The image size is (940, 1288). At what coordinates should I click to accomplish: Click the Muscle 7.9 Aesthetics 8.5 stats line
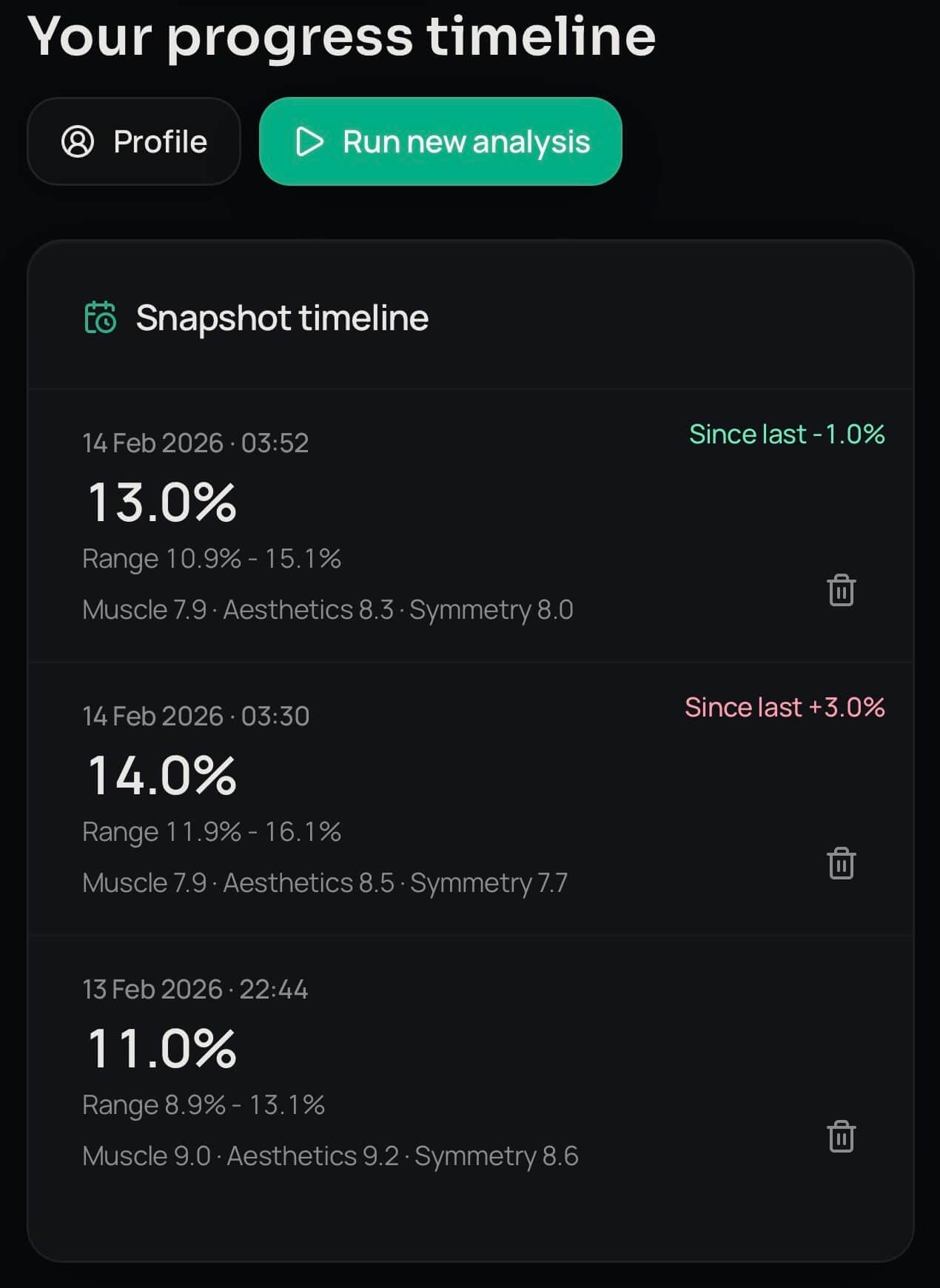[x=324, y=882]
